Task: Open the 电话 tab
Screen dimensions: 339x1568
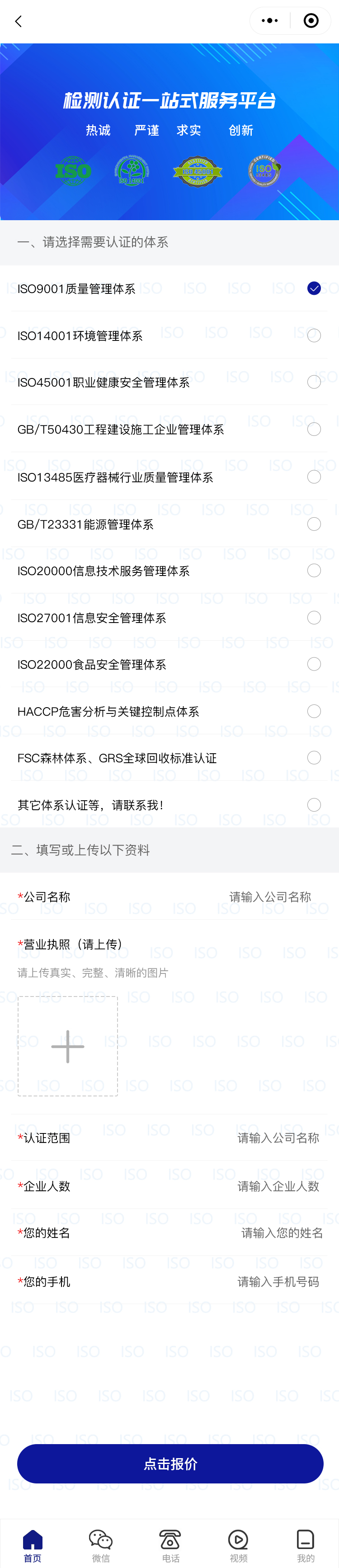Action: click(170, 1545)
